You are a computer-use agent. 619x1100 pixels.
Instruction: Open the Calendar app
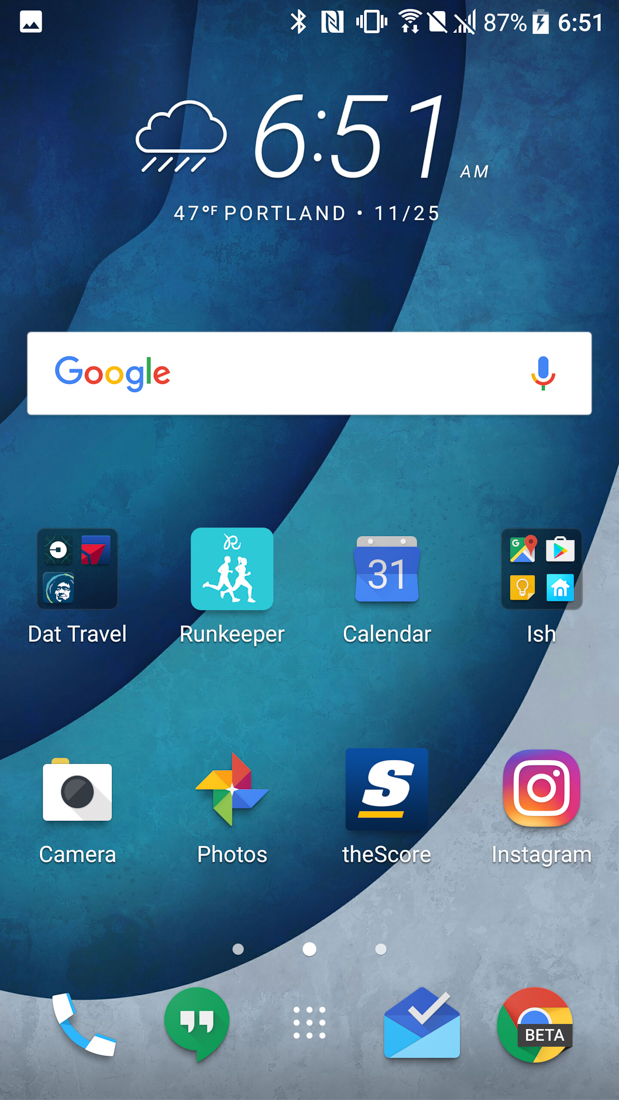point(386,569)
